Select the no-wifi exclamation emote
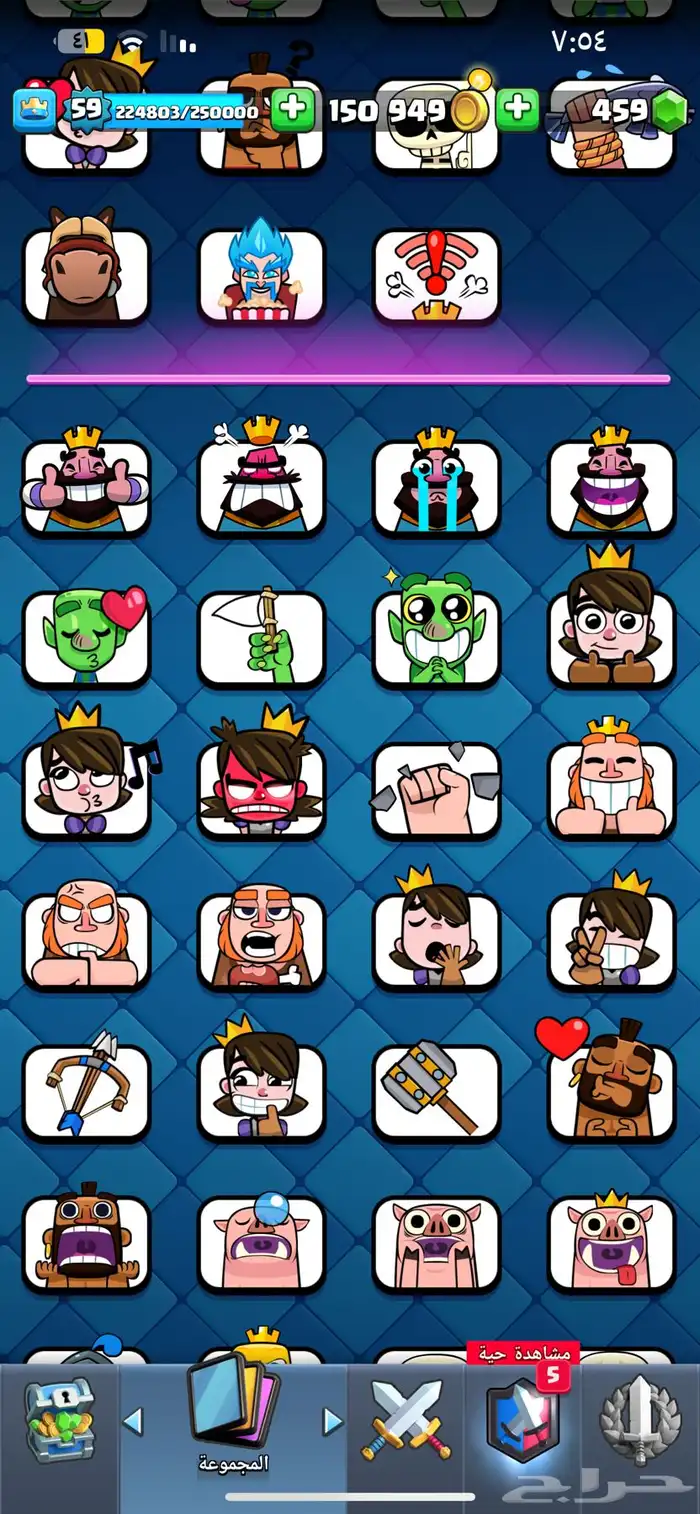Image resolution: width=700 pixels, height=1514 pixels. tap(436, 275)
